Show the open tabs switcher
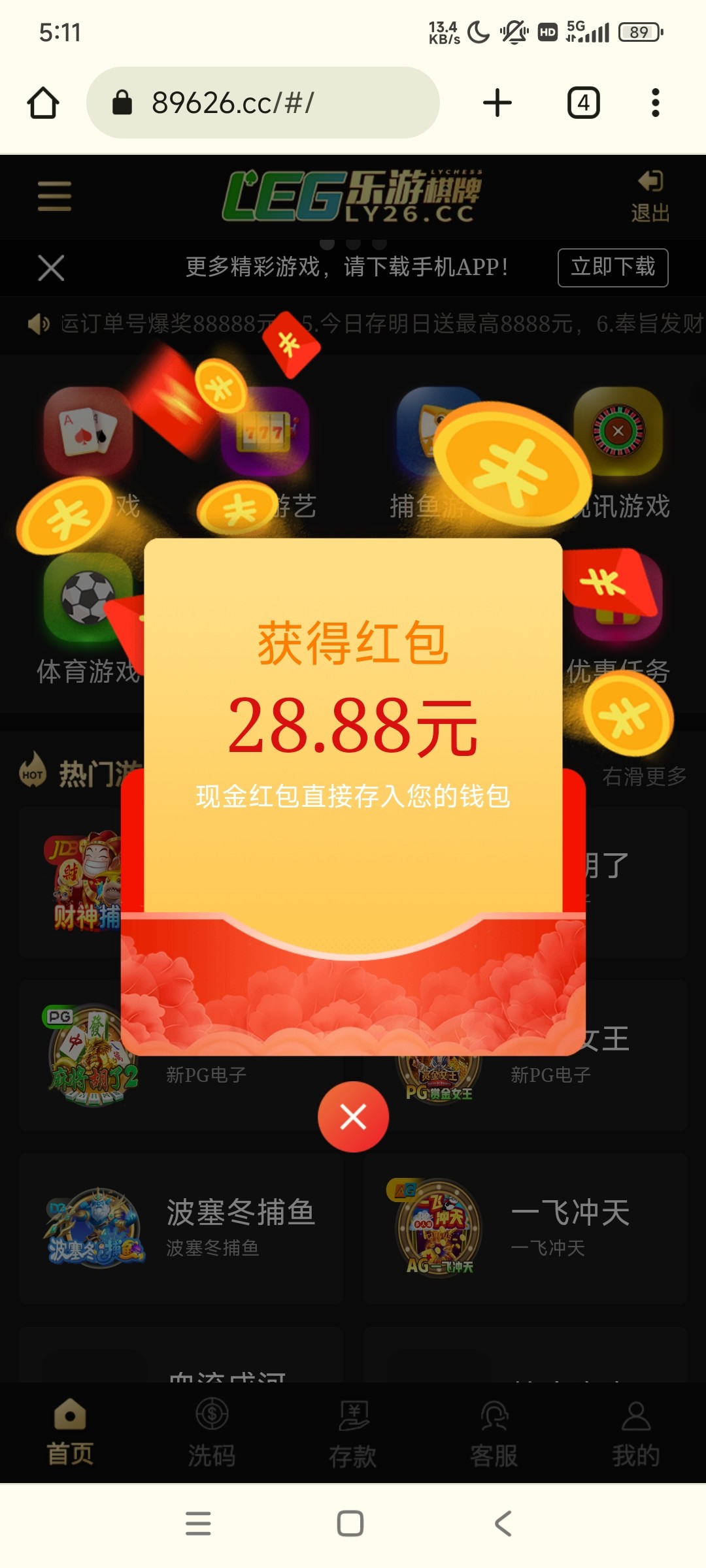The image size is (706, 1568). coord(583,103)
